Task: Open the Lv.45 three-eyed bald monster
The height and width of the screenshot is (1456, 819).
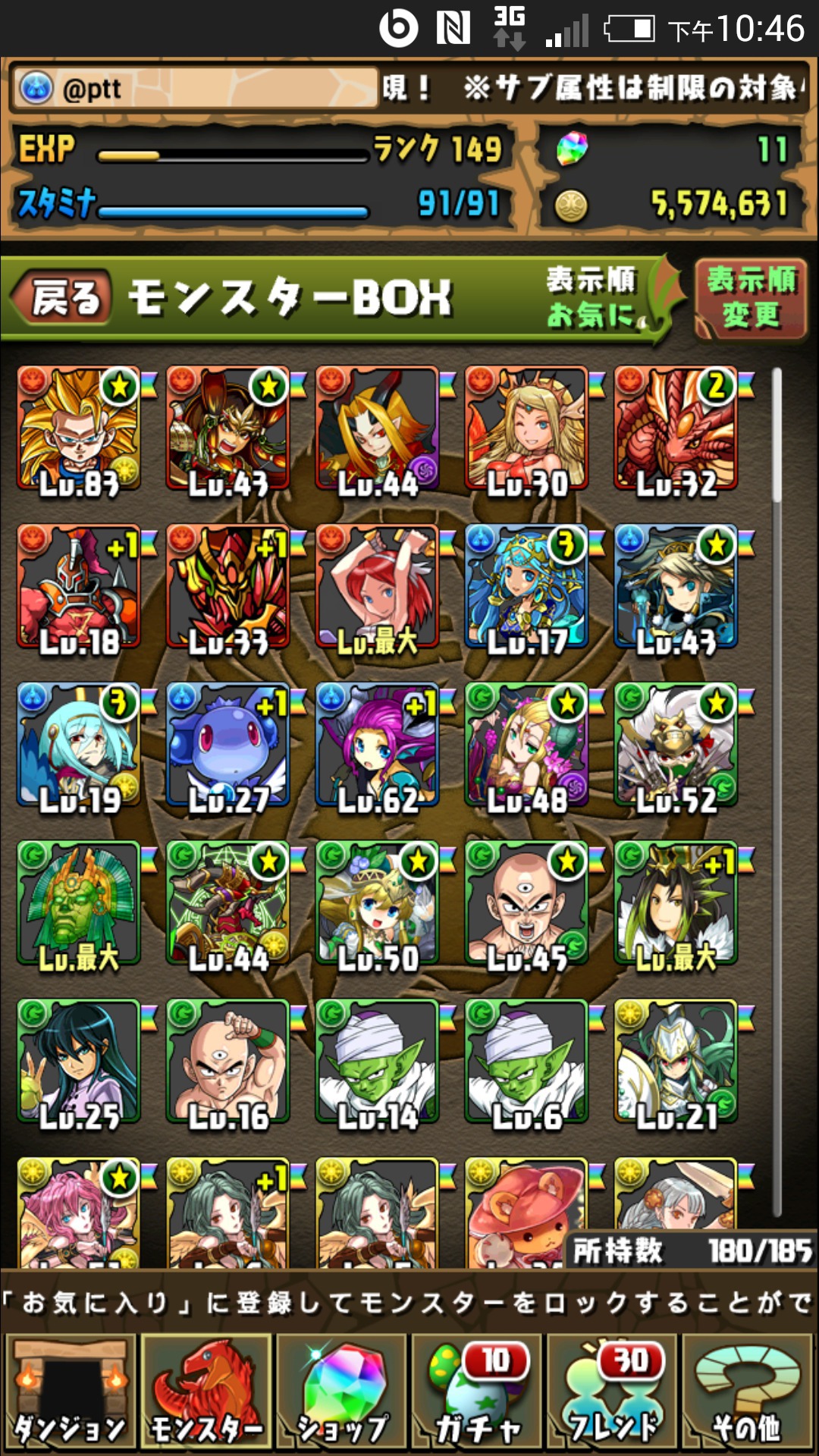Action: [527, 904]
